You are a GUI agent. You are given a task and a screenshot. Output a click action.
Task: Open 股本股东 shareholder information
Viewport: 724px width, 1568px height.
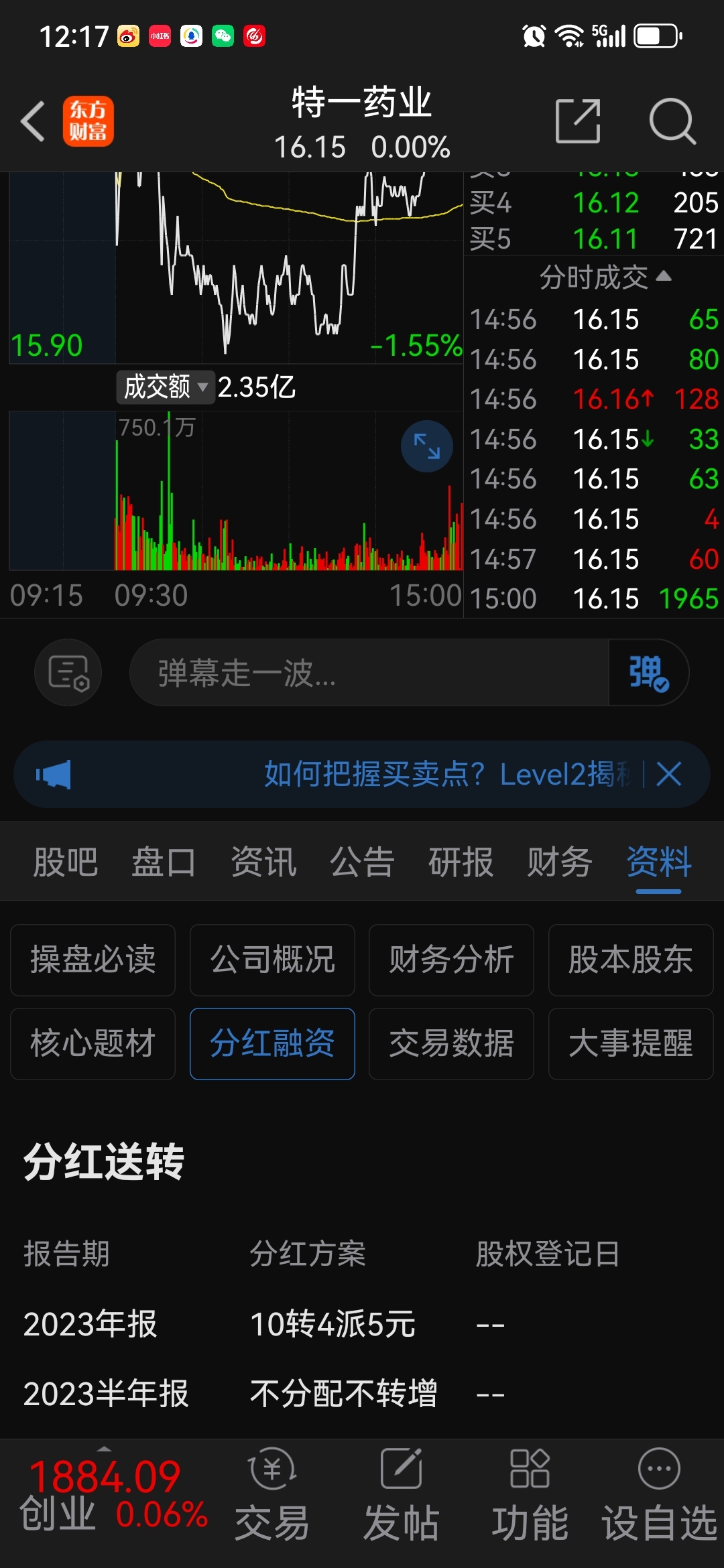(630, 960)
